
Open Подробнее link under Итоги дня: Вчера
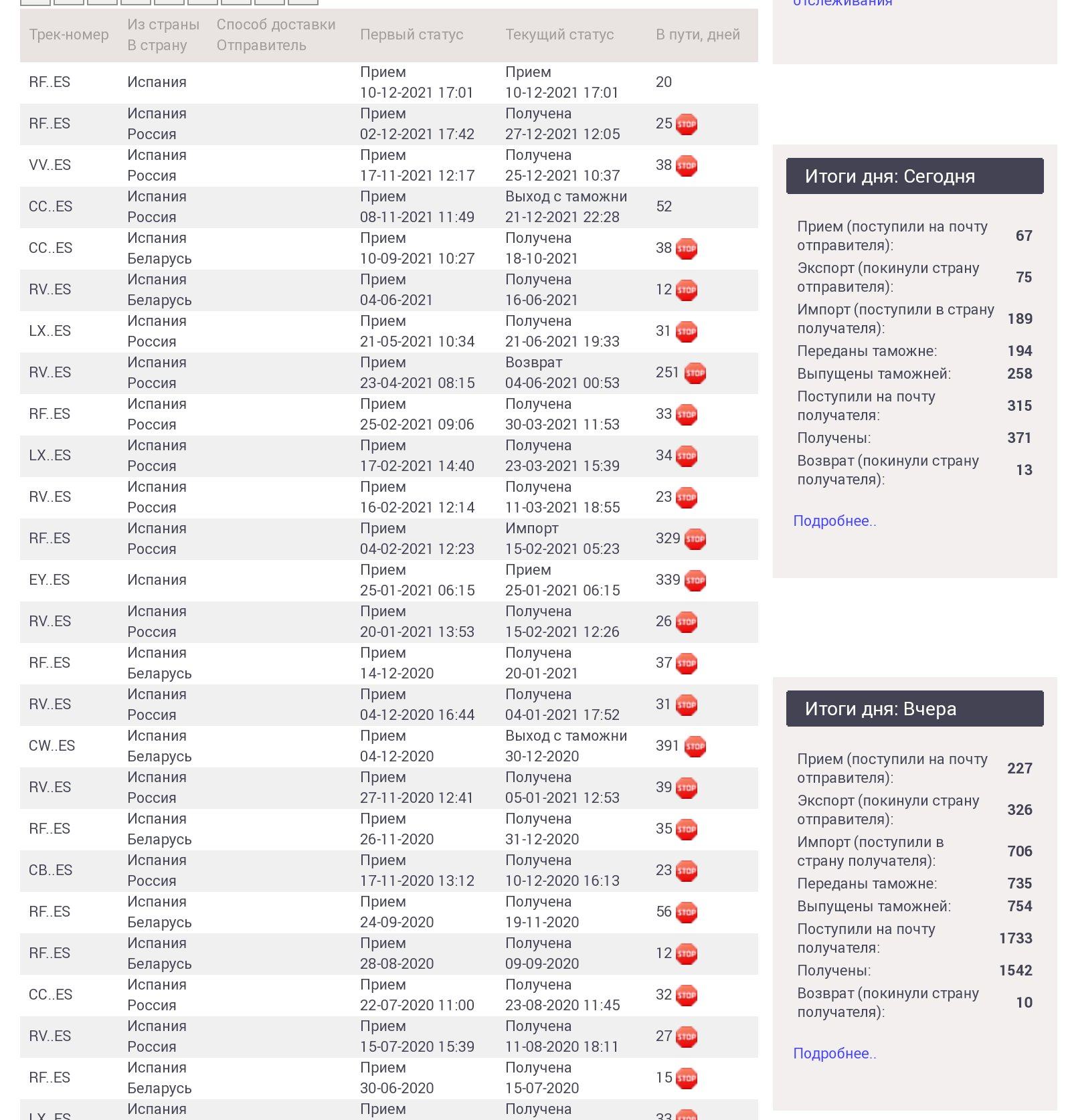tap(834, 1054)
